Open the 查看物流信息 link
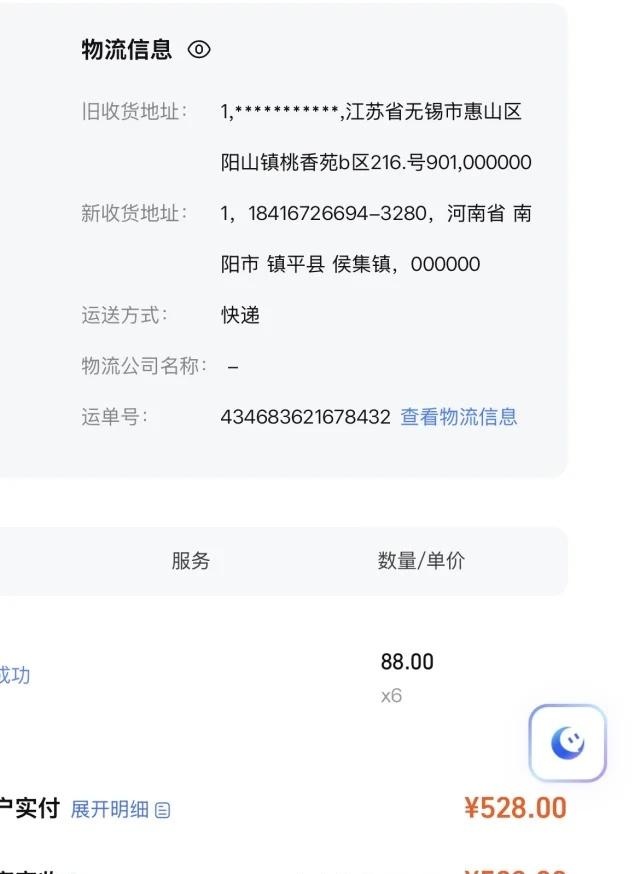640x874 pixels. [x=459, y=417]
